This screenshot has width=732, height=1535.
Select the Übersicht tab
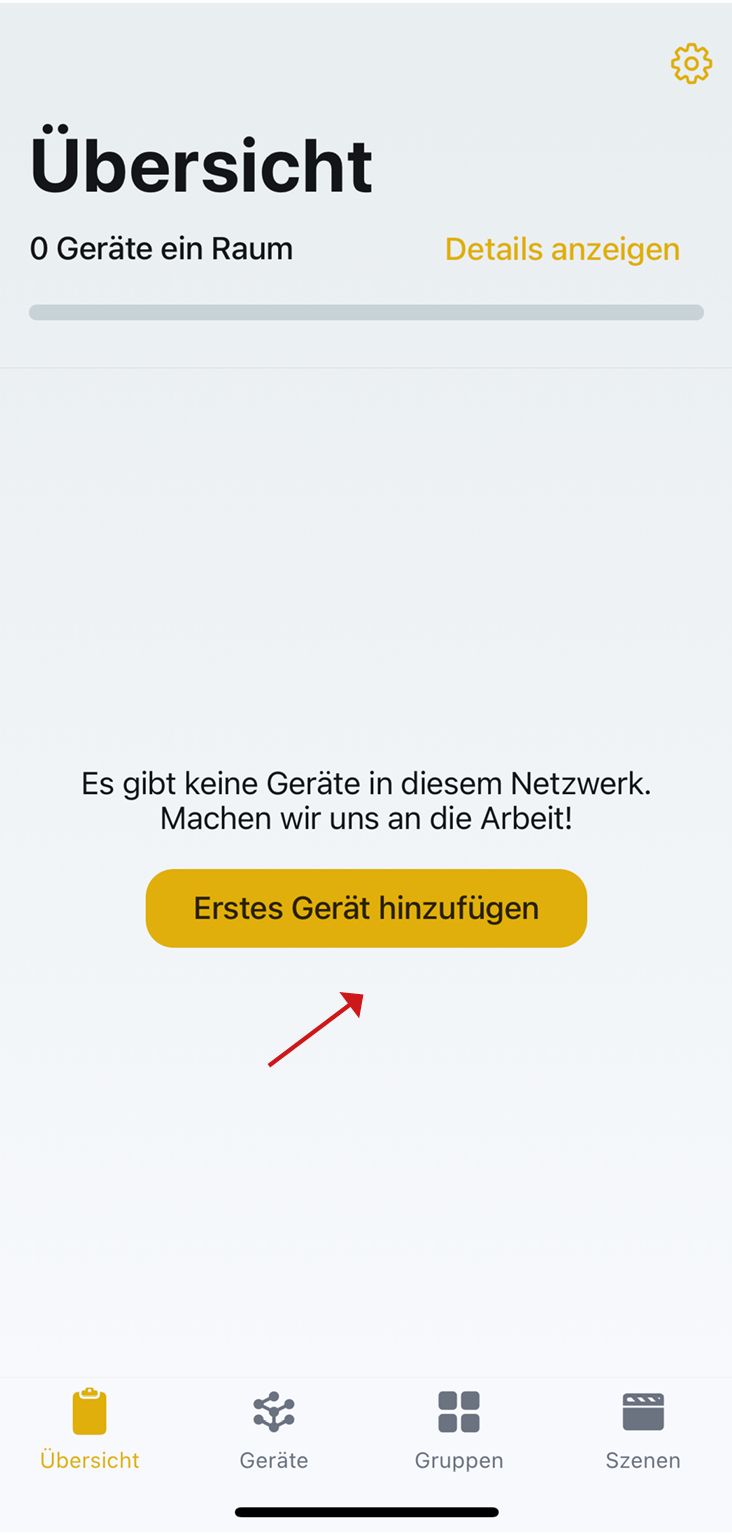(90, 1429)
